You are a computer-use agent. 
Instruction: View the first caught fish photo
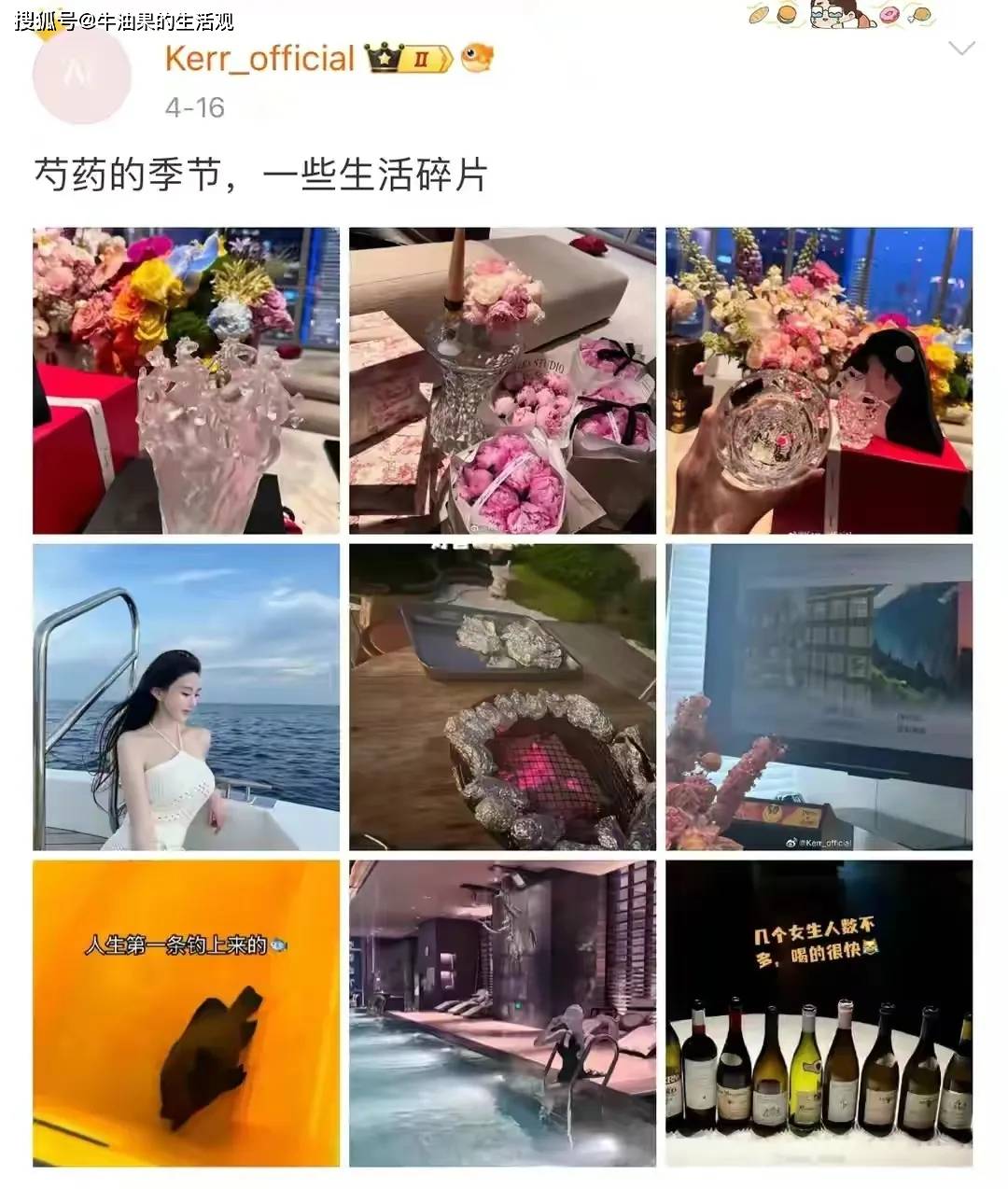click(186, 1014)
